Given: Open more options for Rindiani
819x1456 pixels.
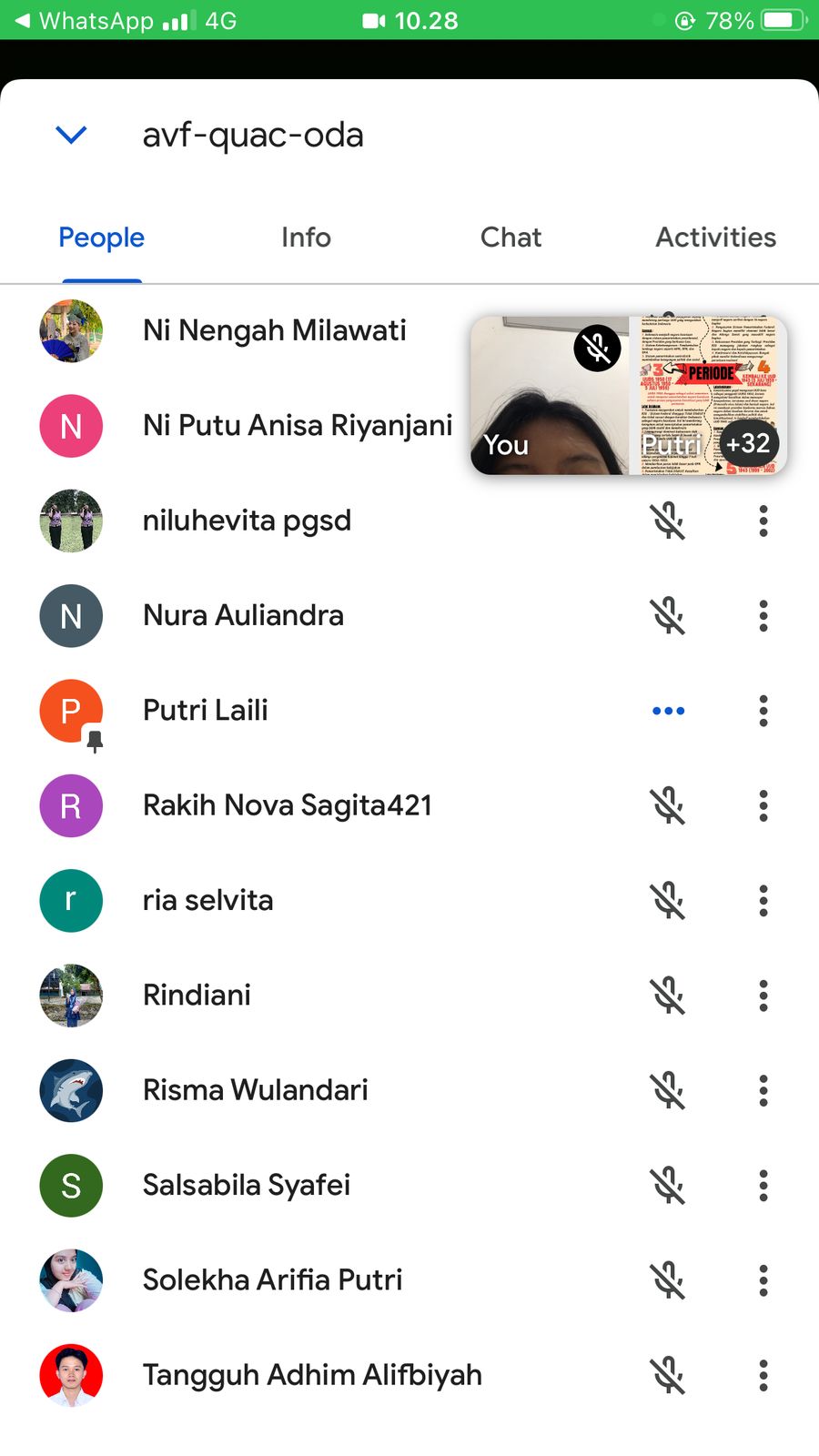Looking at the screenshot, I should (x=763, y=996).
